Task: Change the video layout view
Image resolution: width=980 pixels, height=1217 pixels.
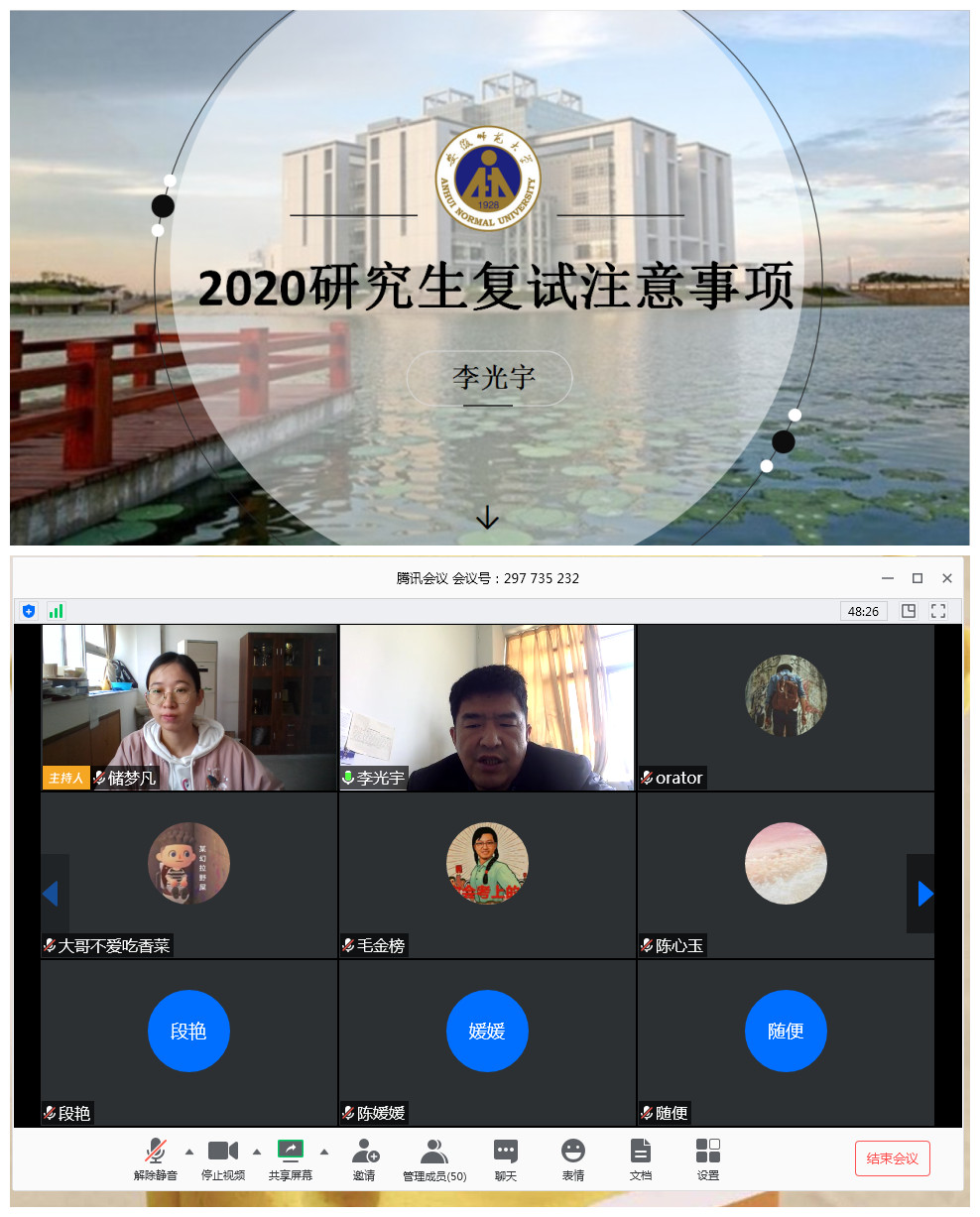Action: pos(909,611)
